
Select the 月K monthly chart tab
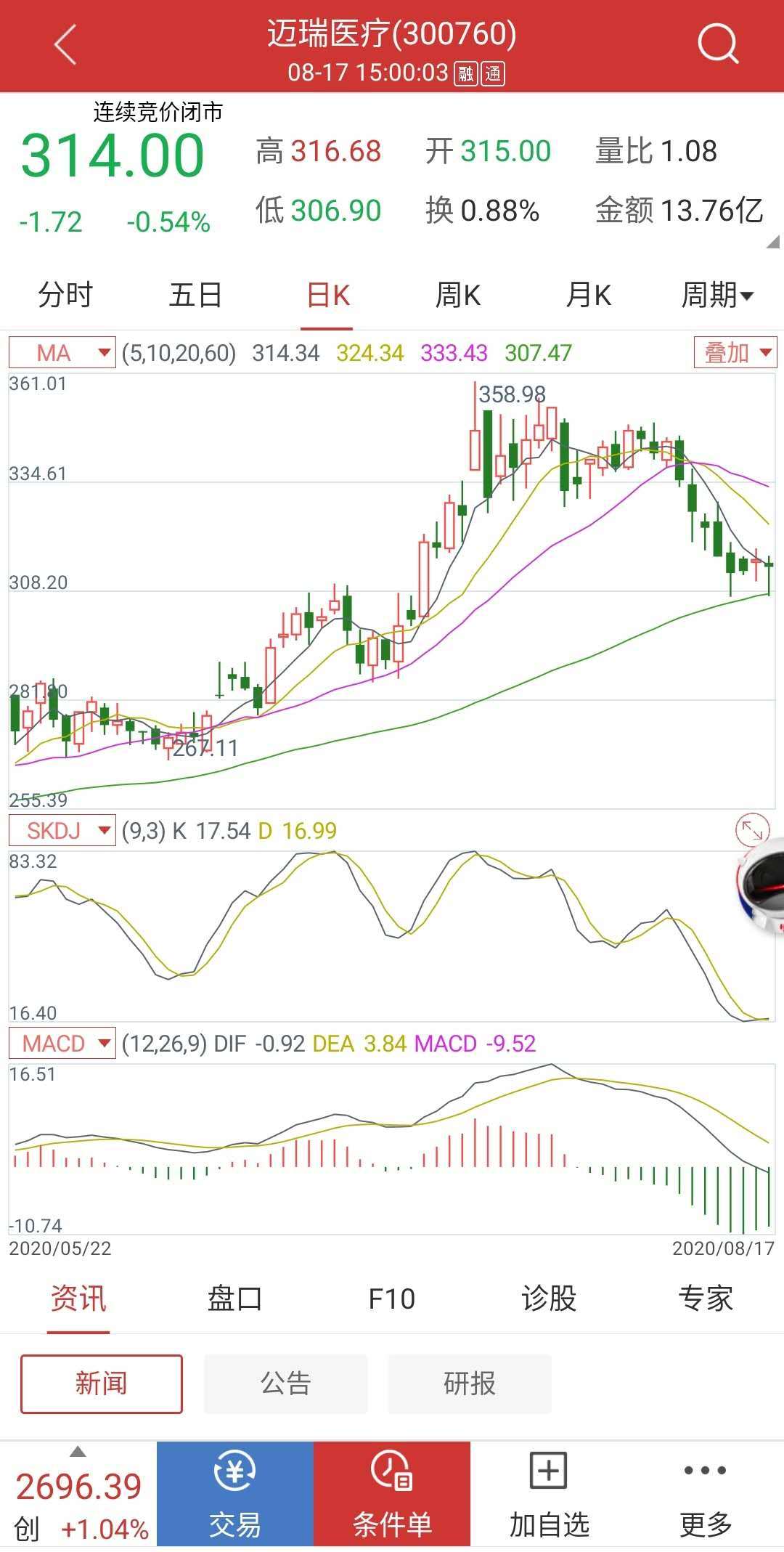point(588,296)
